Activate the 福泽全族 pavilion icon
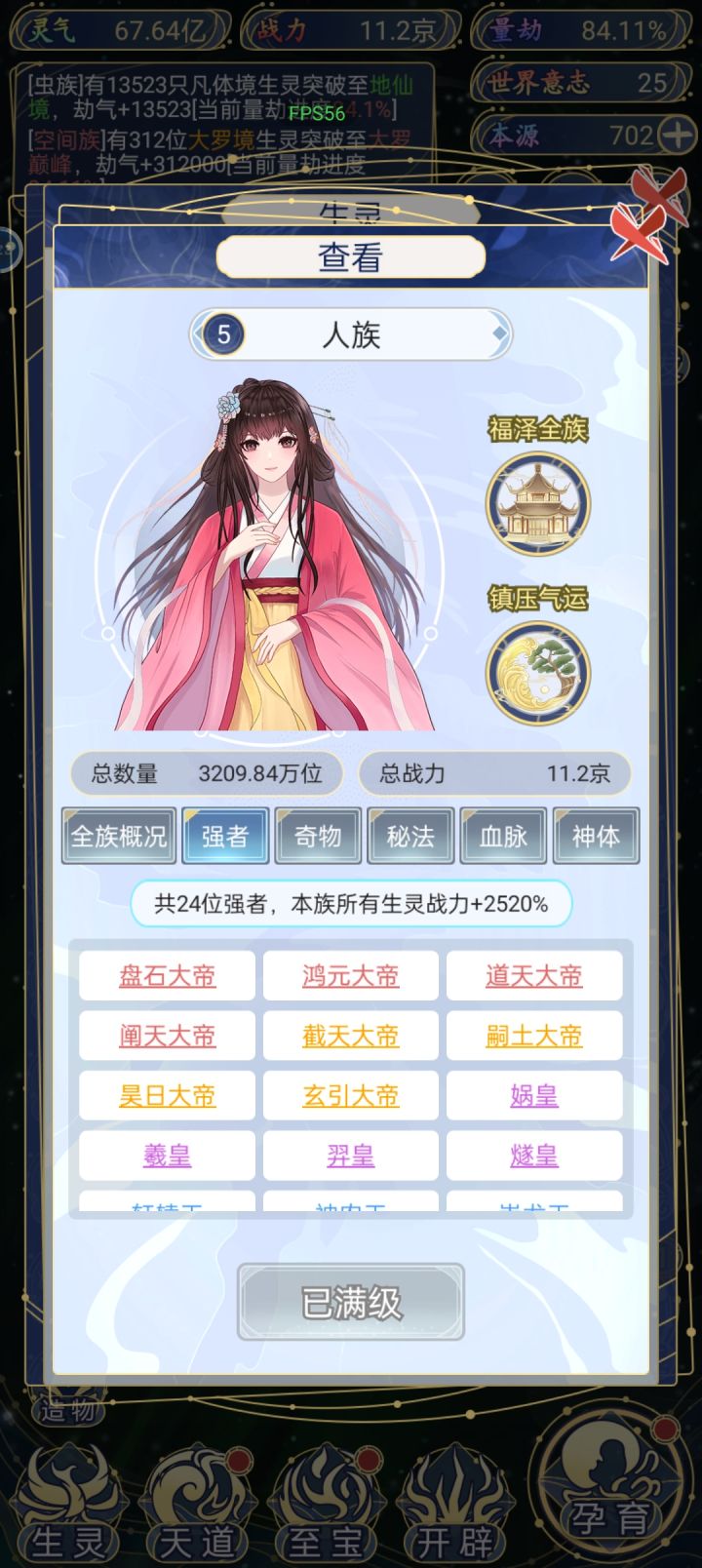 point(536,503)
